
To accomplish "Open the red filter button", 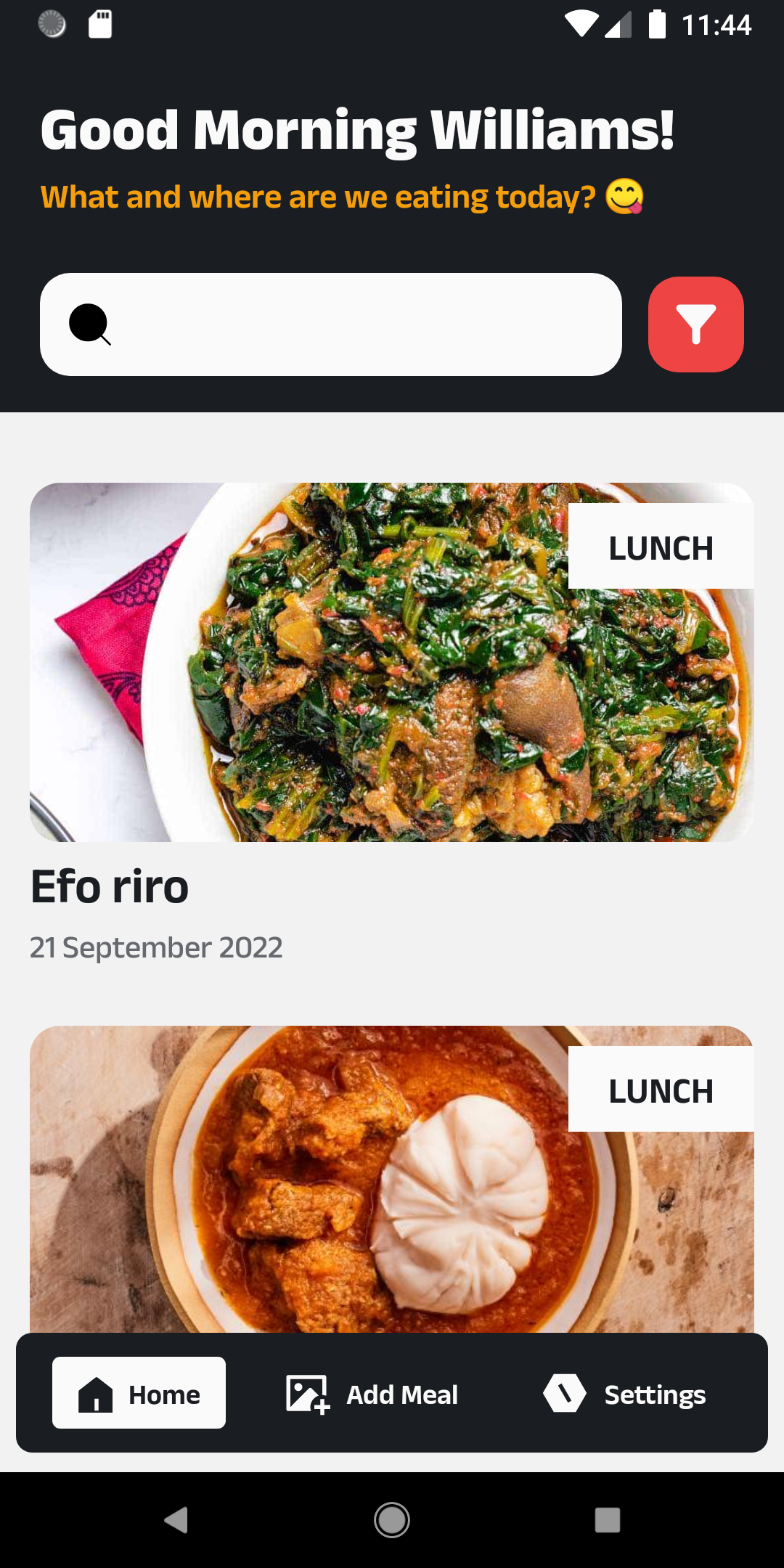I will pos(695,324).
